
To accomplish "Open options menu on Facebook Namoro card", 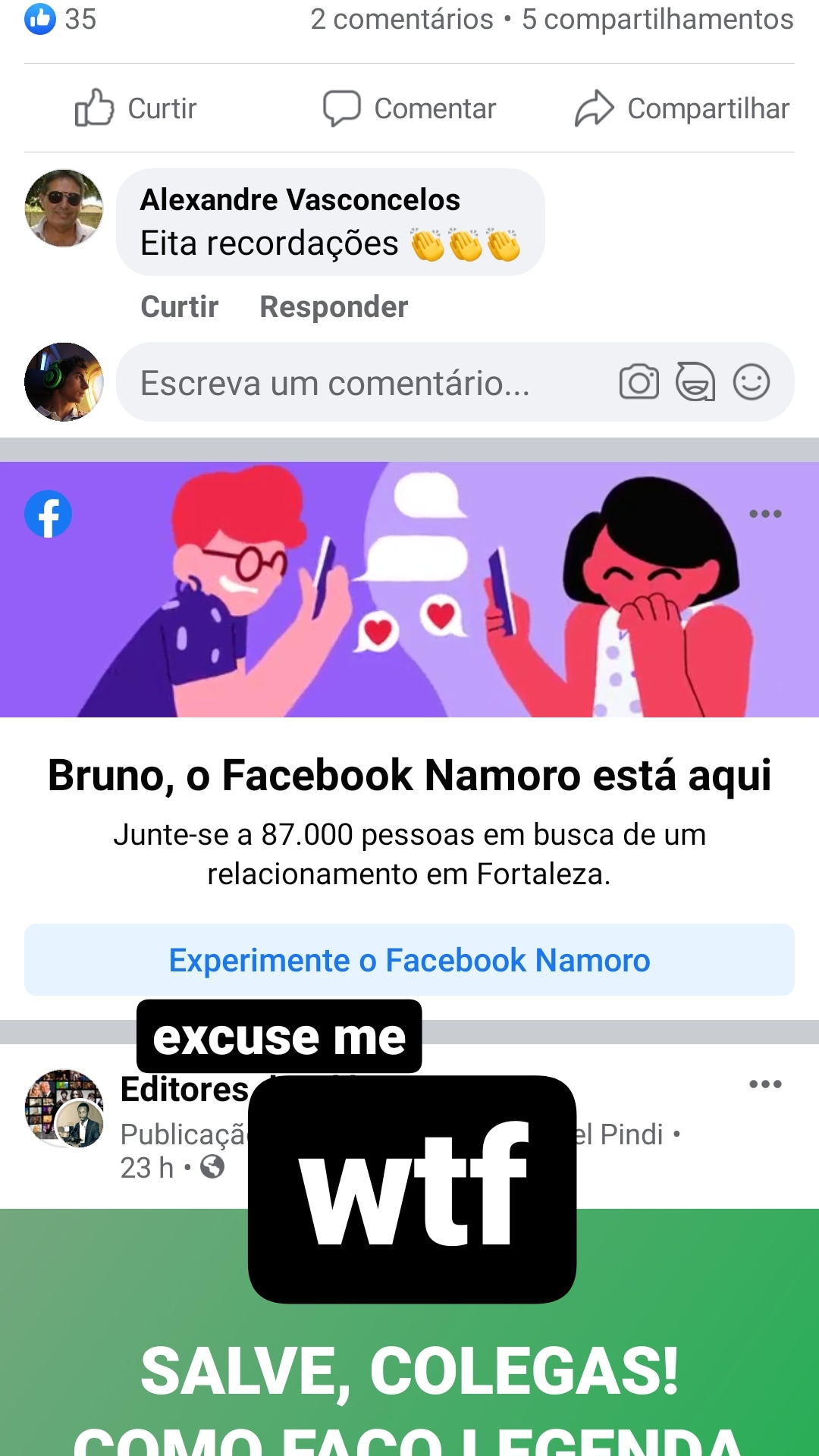I will pos(765,514).
